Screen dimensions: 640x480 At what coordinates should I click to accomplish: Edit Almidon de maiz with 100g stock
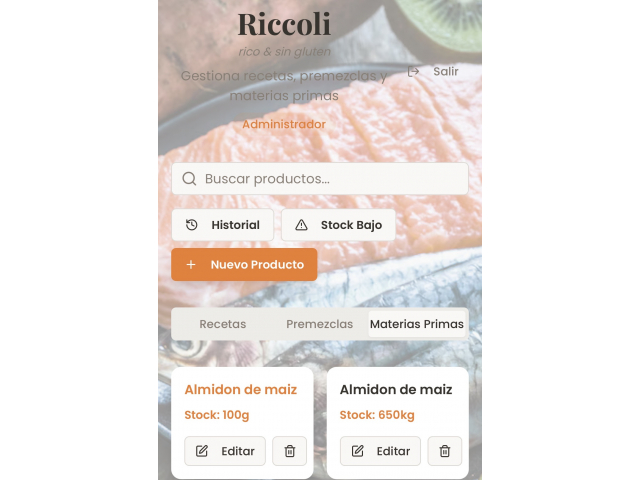pos(225,451)
